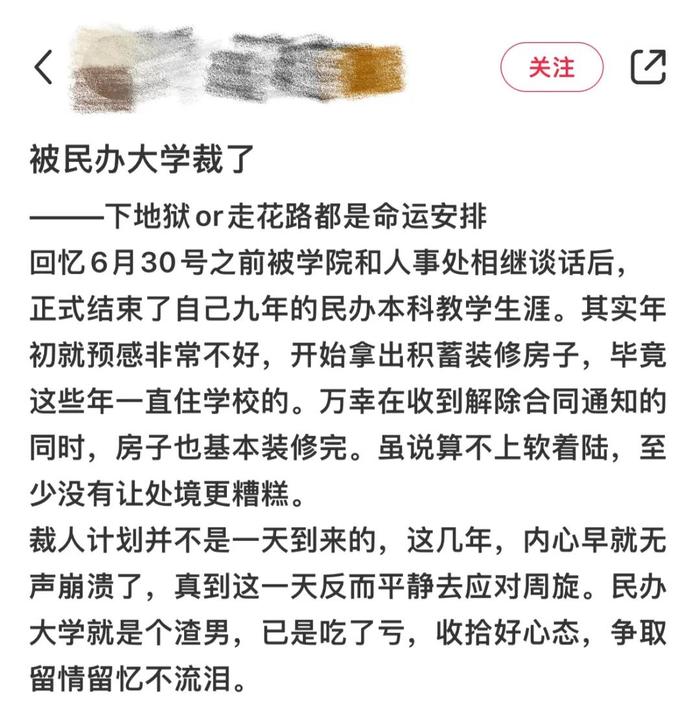Follow the author with the 关注 button
700x703 pixels.
tap(552, 68)
